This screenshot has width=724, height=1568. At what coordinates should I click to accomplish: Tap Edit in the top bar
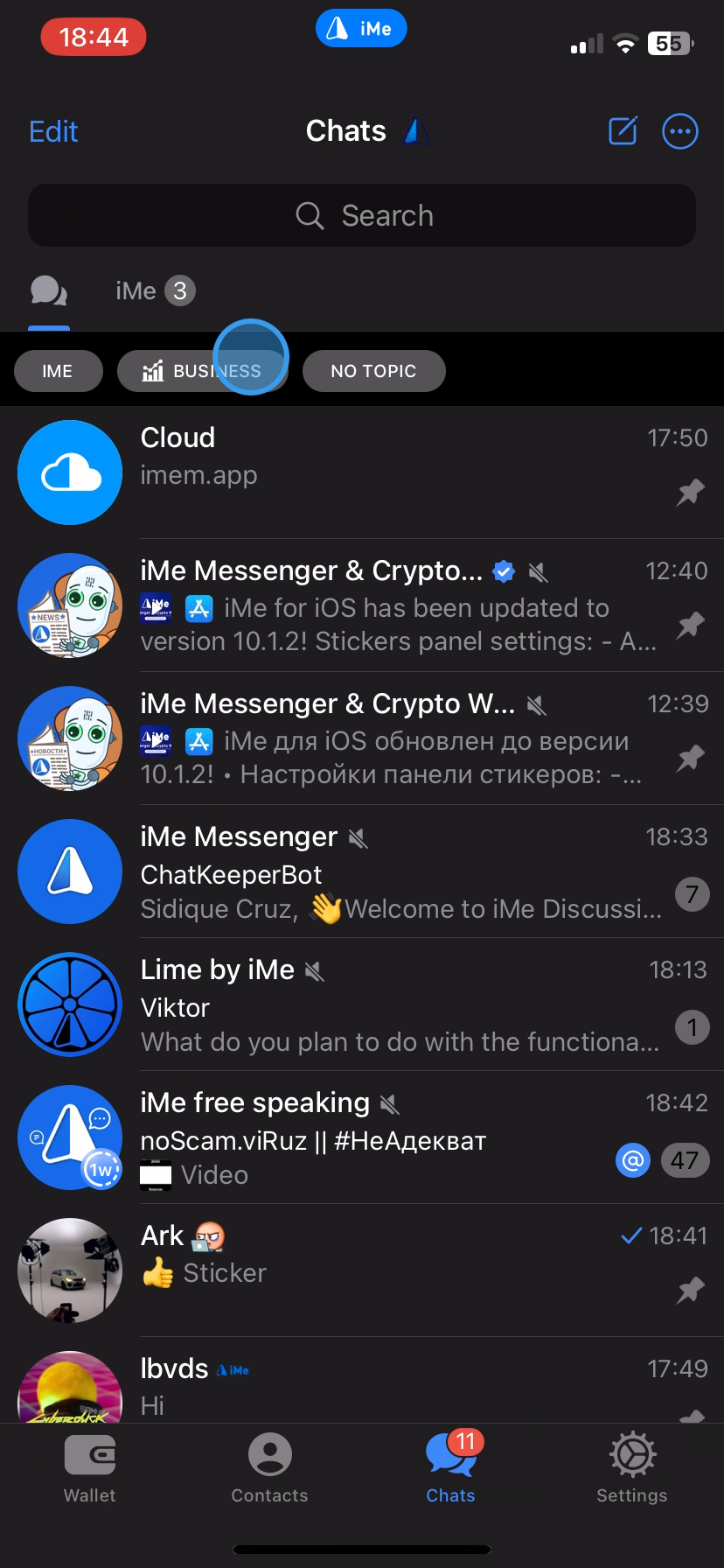(x=53, y=132)
